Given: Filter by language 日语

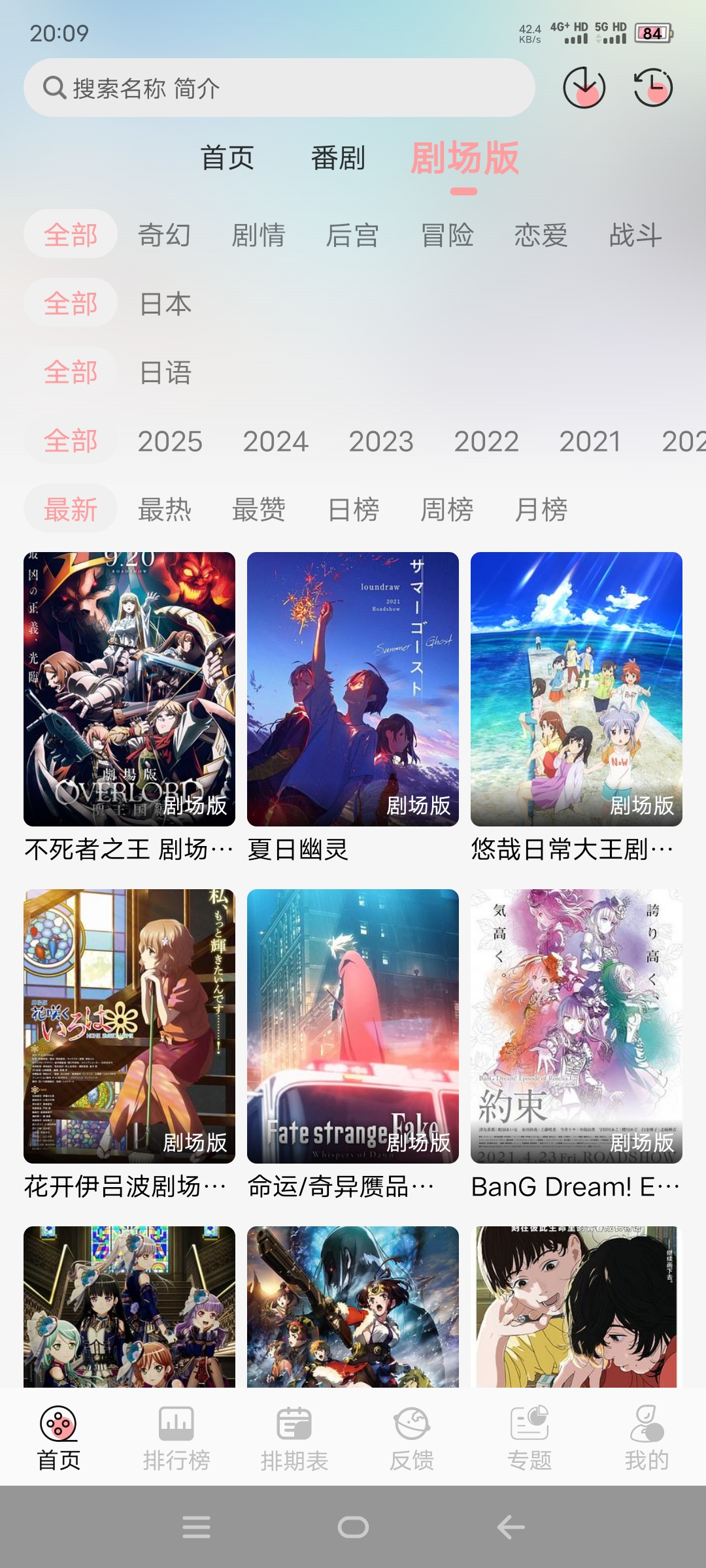Looking at the screenshot, I should pos(167,373).
